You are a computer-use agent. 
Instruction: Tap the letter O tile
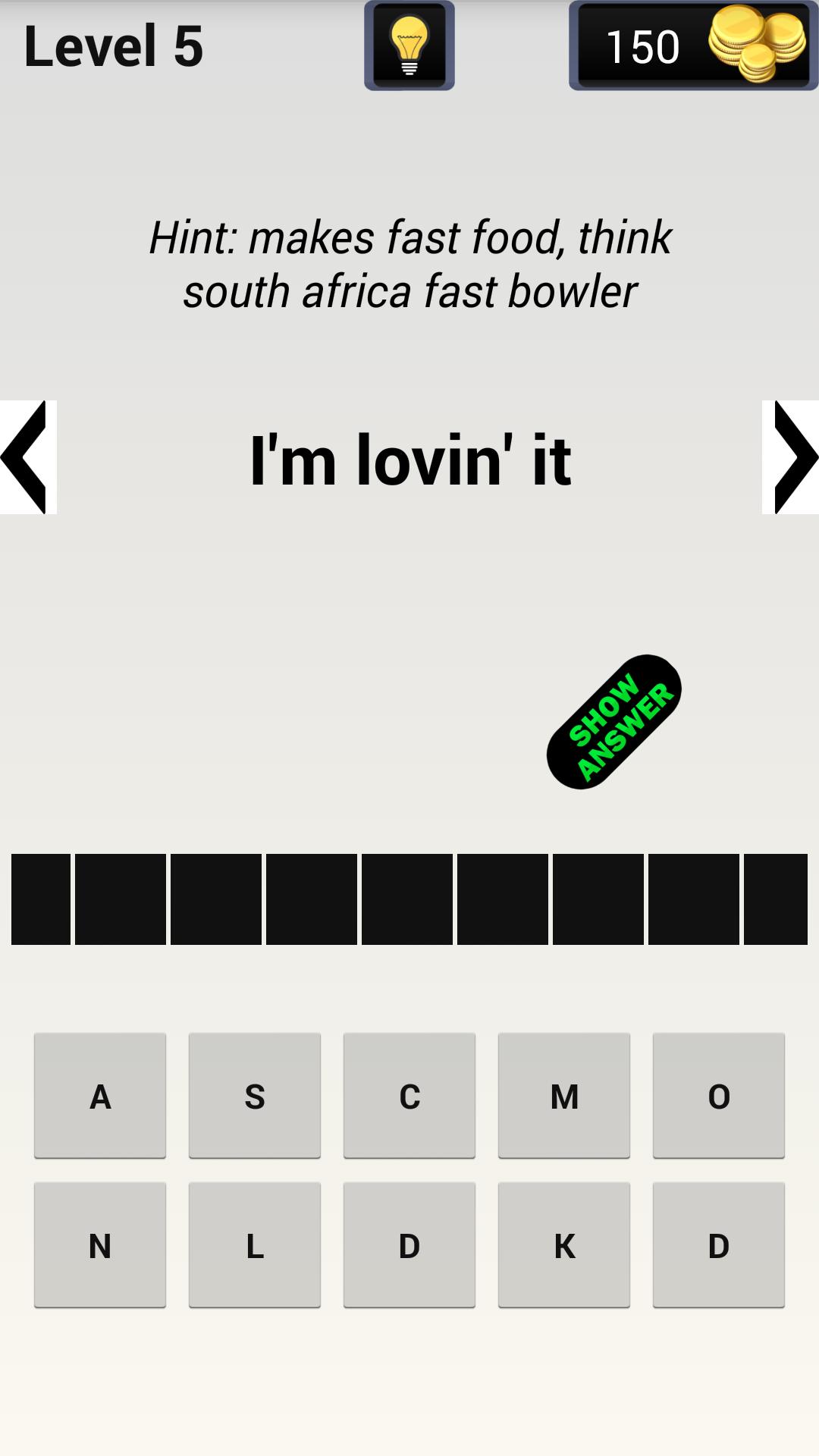[x=719, y=1096]
